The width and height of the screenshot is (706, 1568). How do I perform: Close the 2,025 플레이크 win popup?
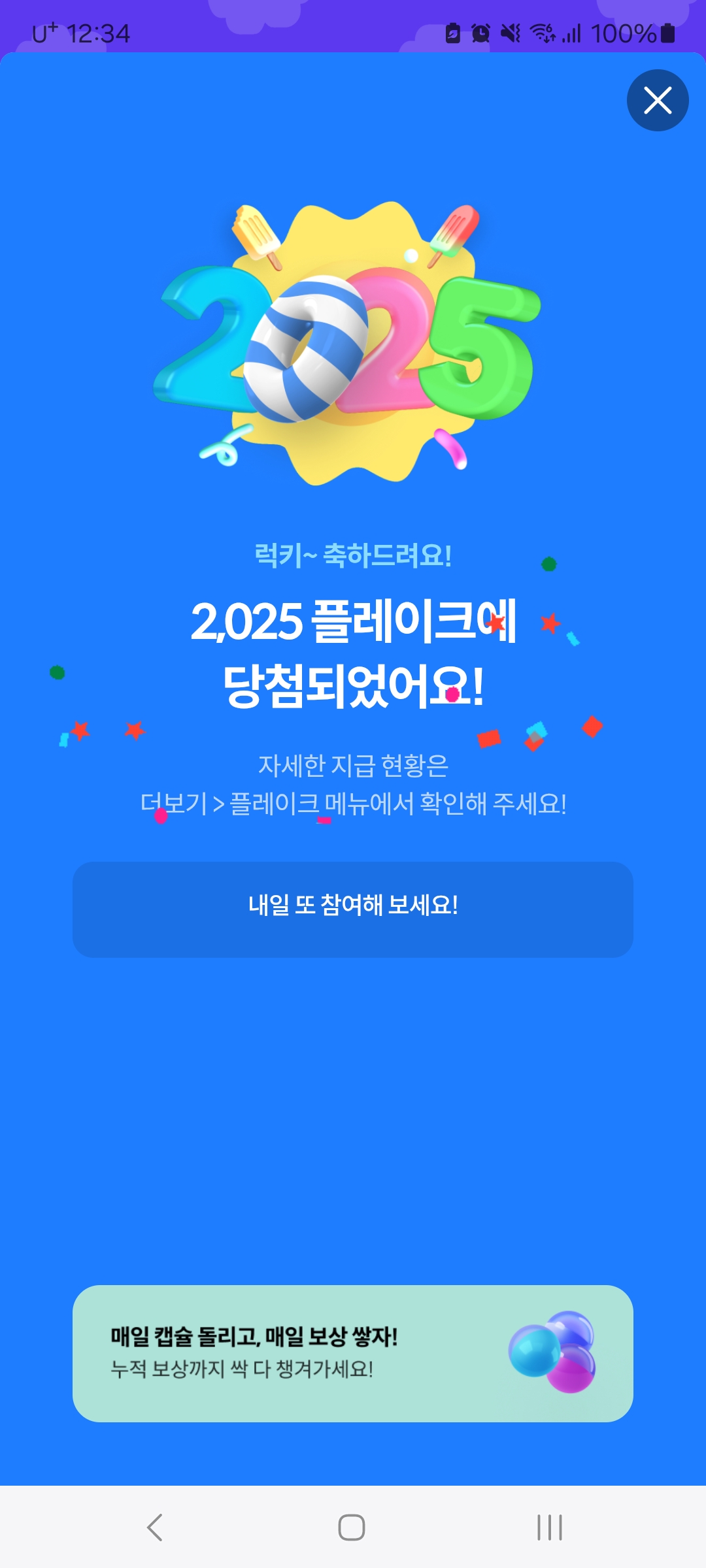[x=658, y=101]
